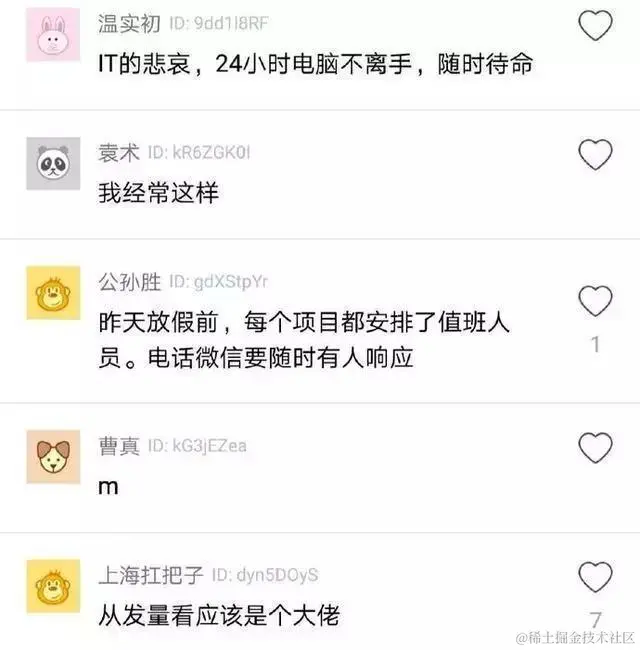
Task: Open 袁术's panda avatar
Action: [x=52, y=163]
